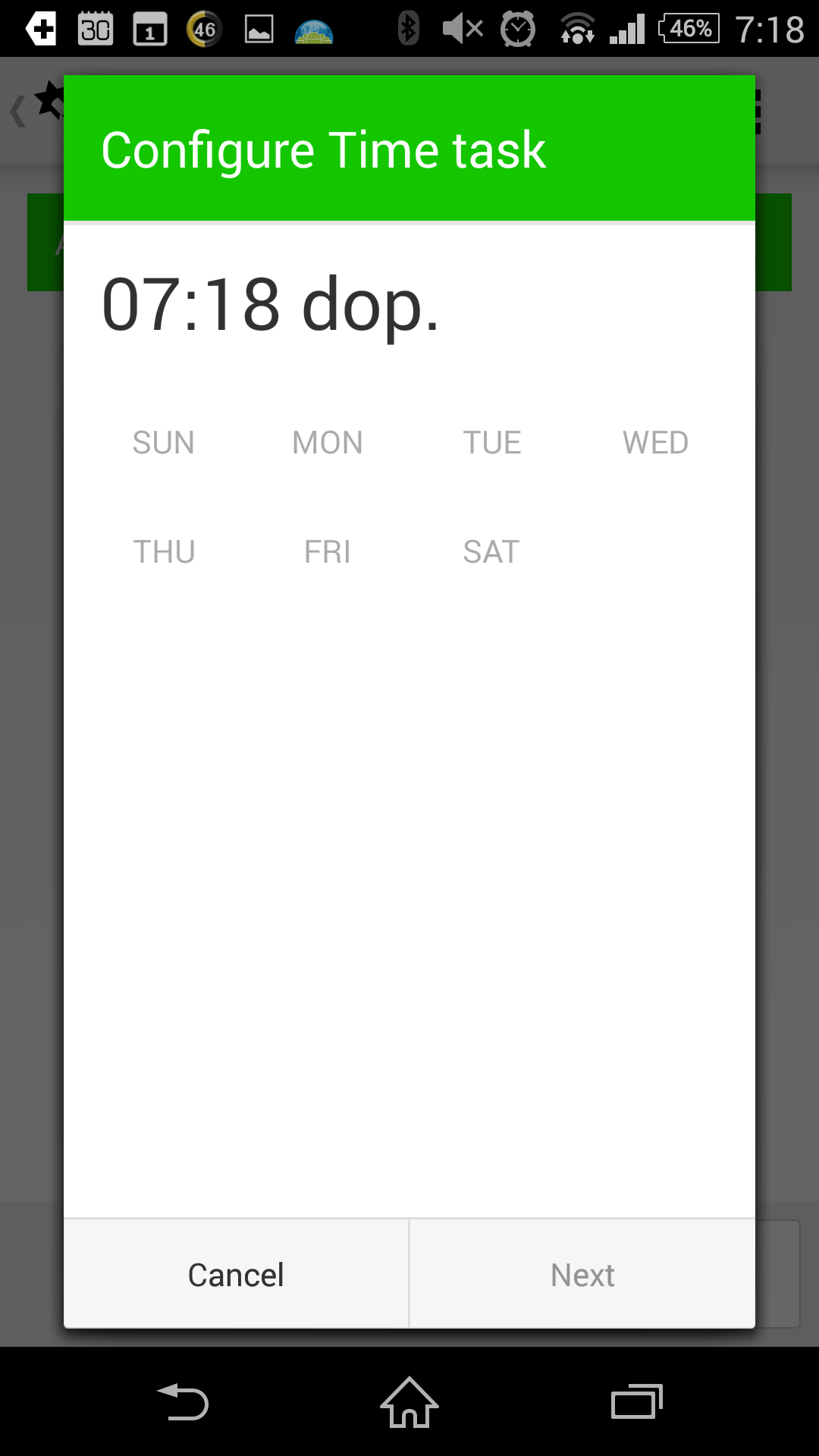The image size is (819, 1456).
Task: Enable FRI for the task
Action: tap(328, 552)
